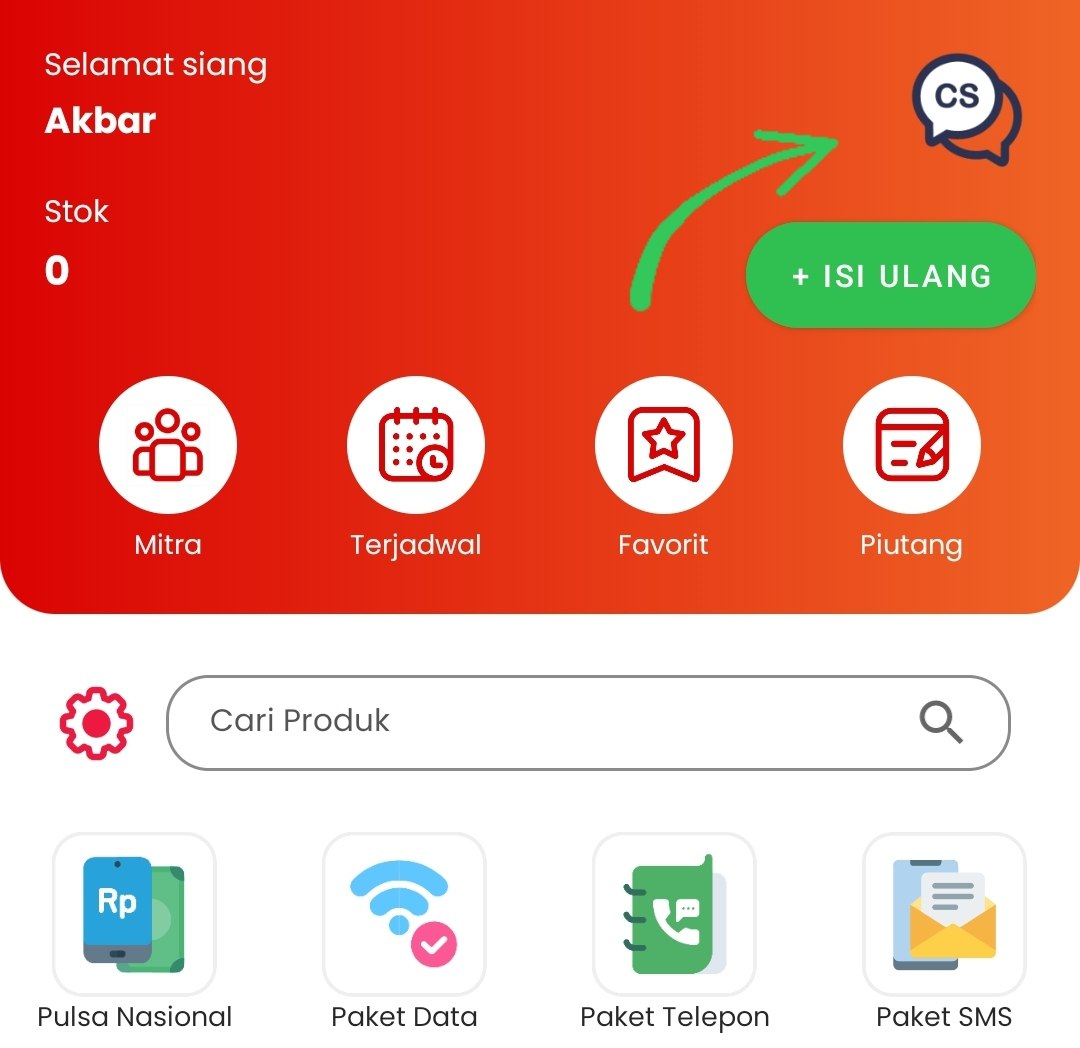Tap the Cari Produk search field
This screenshot has height=1048, width=1080.
click(540, 722)
